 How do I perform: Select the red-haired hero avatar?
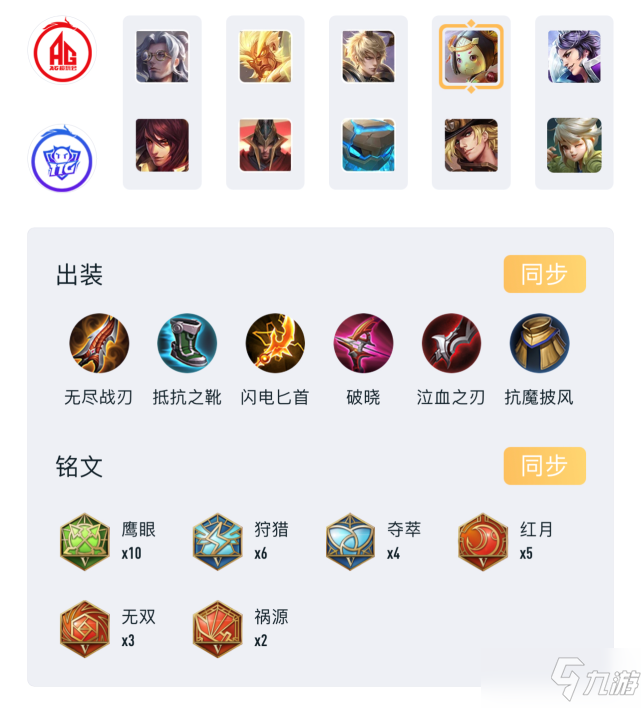point(162,145)
